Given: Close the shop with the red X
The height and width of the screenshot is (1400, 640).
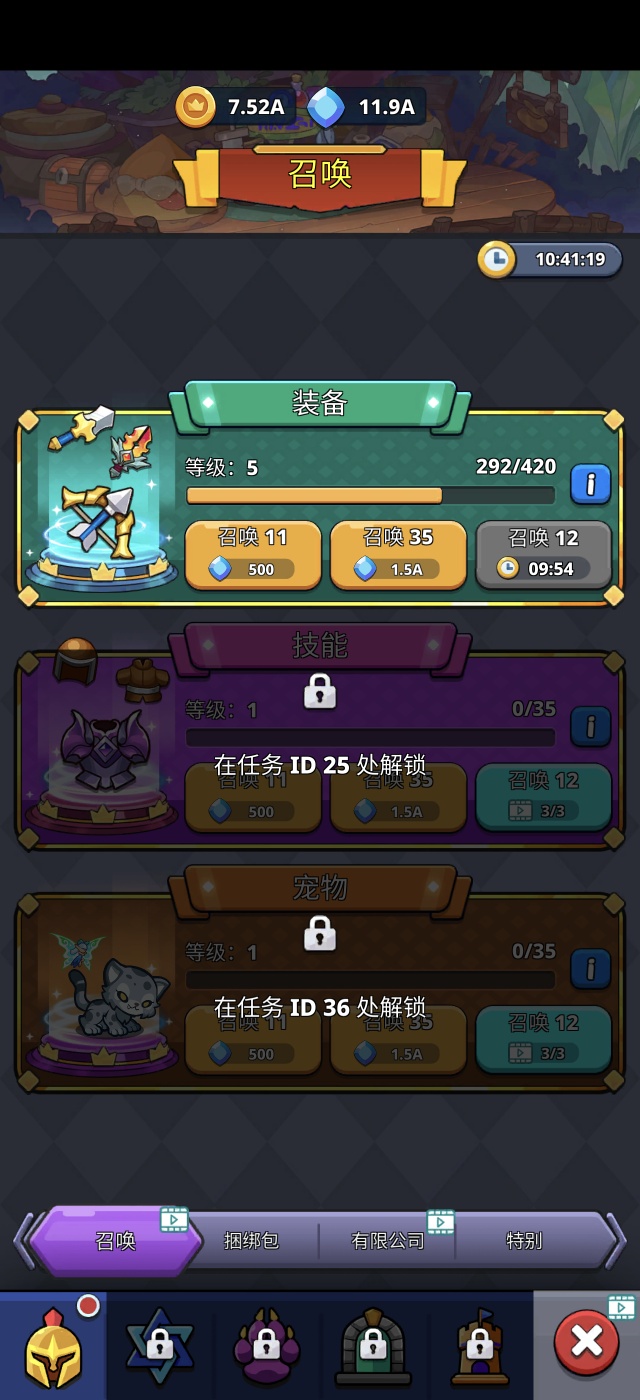Looking at the screenshot, I should pos(587,1342).
